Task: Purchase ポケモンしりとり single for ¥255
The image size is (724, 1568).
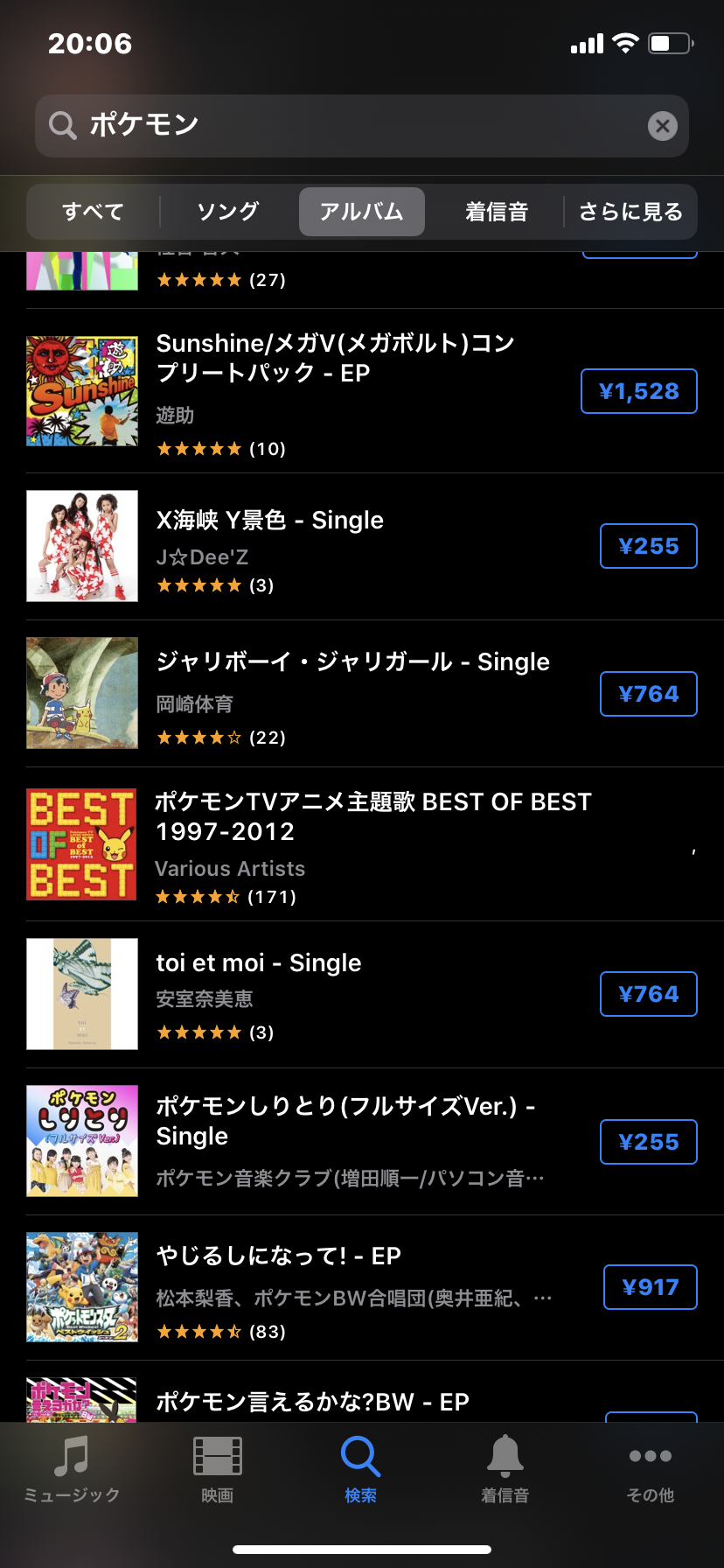Action: [x=648, y=1142]
